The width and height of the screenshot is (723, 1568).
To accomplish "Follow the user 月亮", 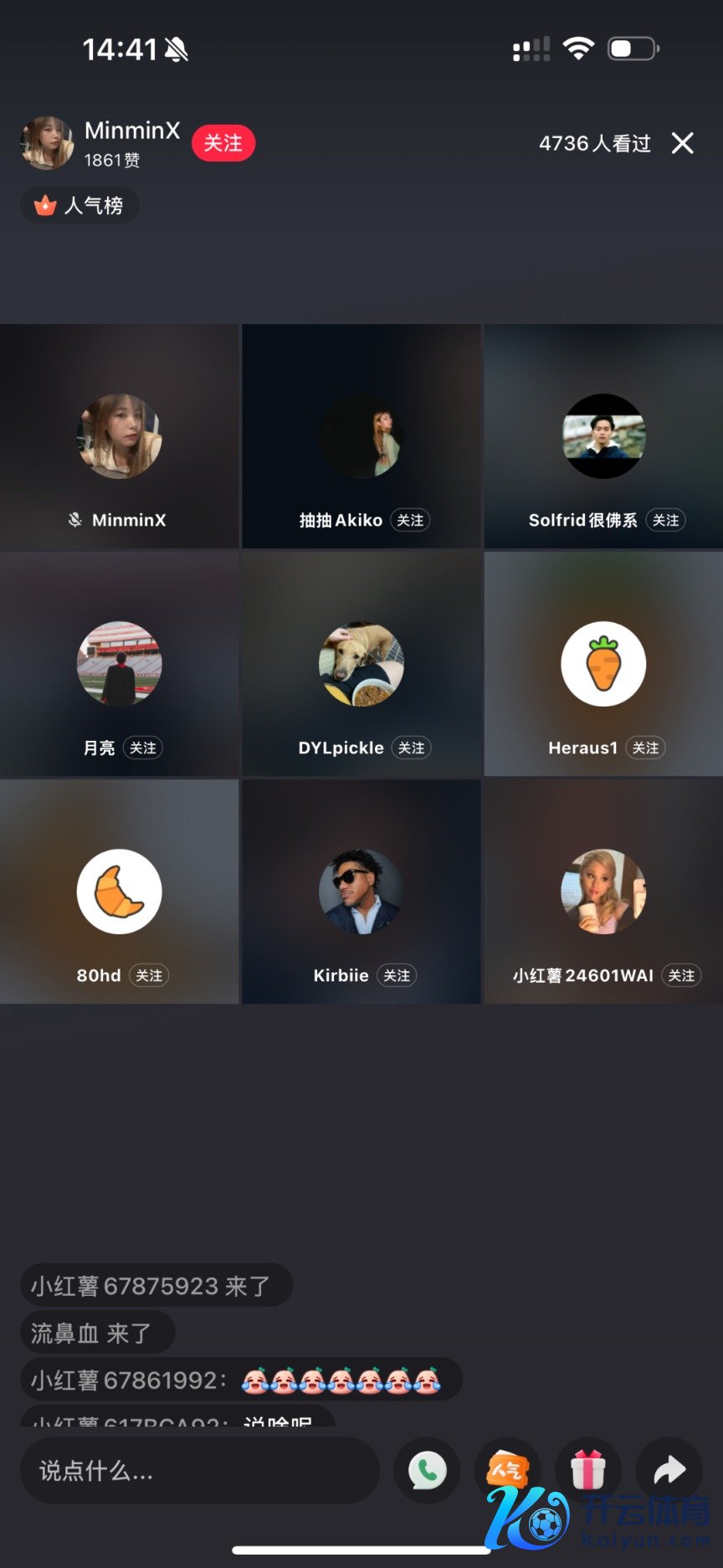I will tap(143, 748).
